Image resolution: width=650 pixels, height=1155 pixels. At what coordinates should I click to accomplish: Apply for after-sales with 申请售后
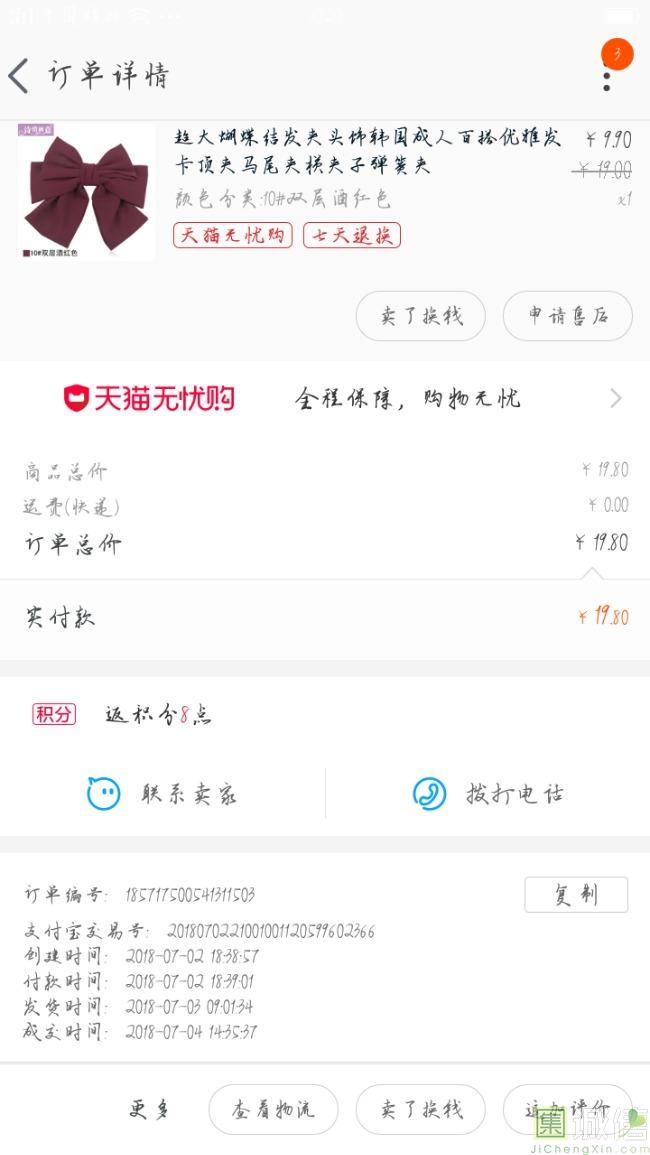(x=567, y=316)
